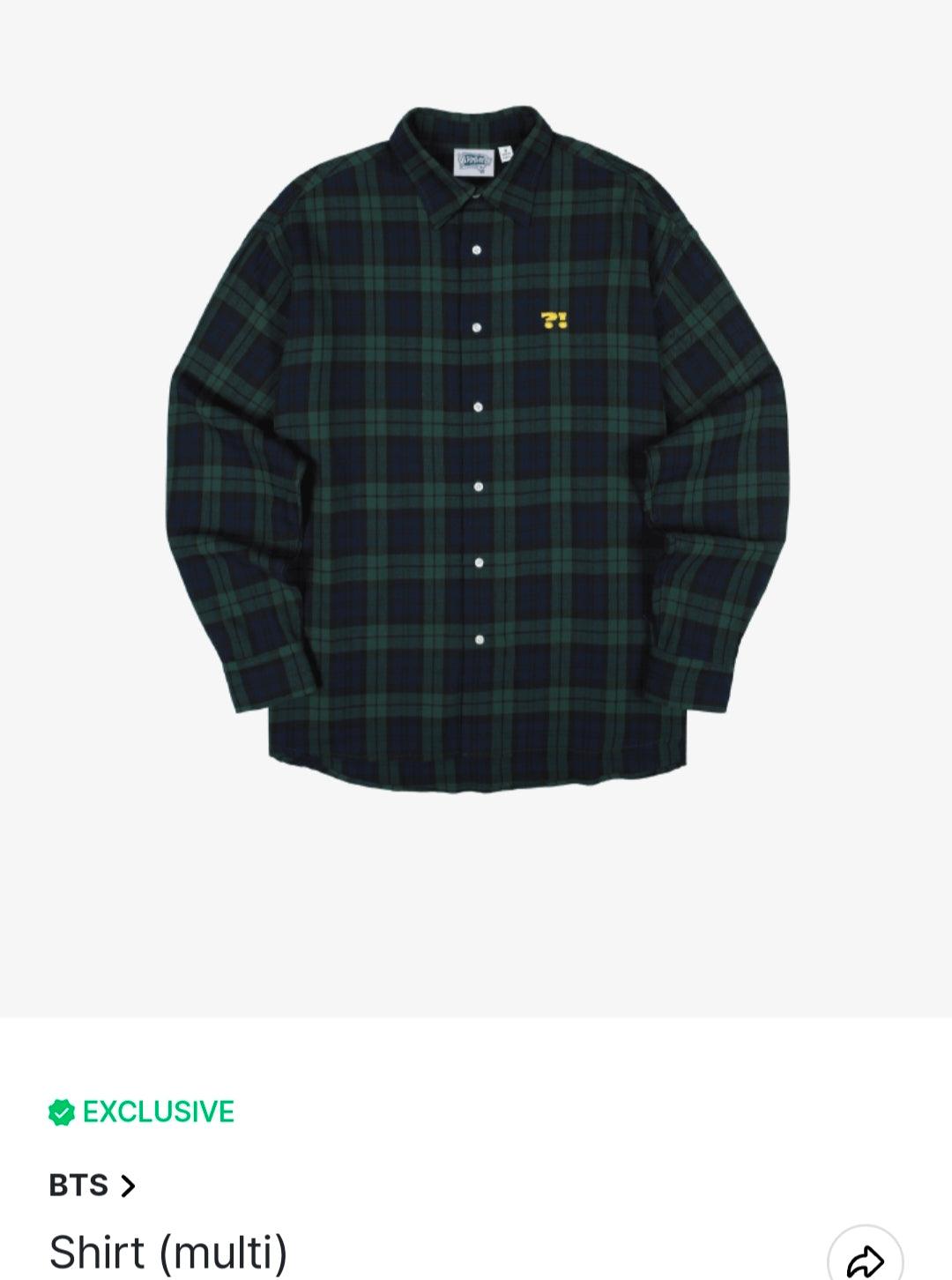Share this shirt product
Image resolution: width=952 pixels, height=1280 pixels.
pyautogui.click(x=865, y=1259)
